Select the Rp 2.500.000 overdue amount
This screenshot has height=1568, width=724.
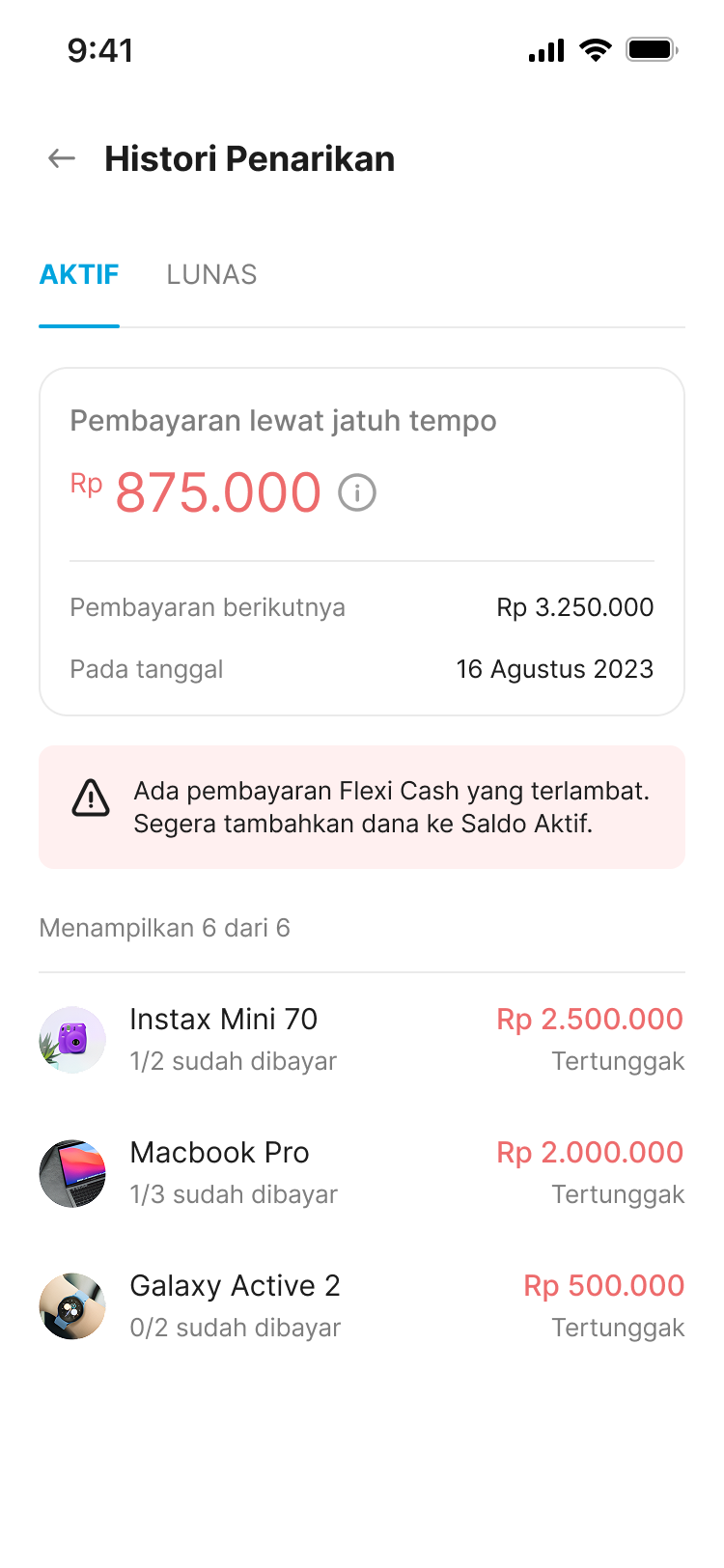[589, 1019]
